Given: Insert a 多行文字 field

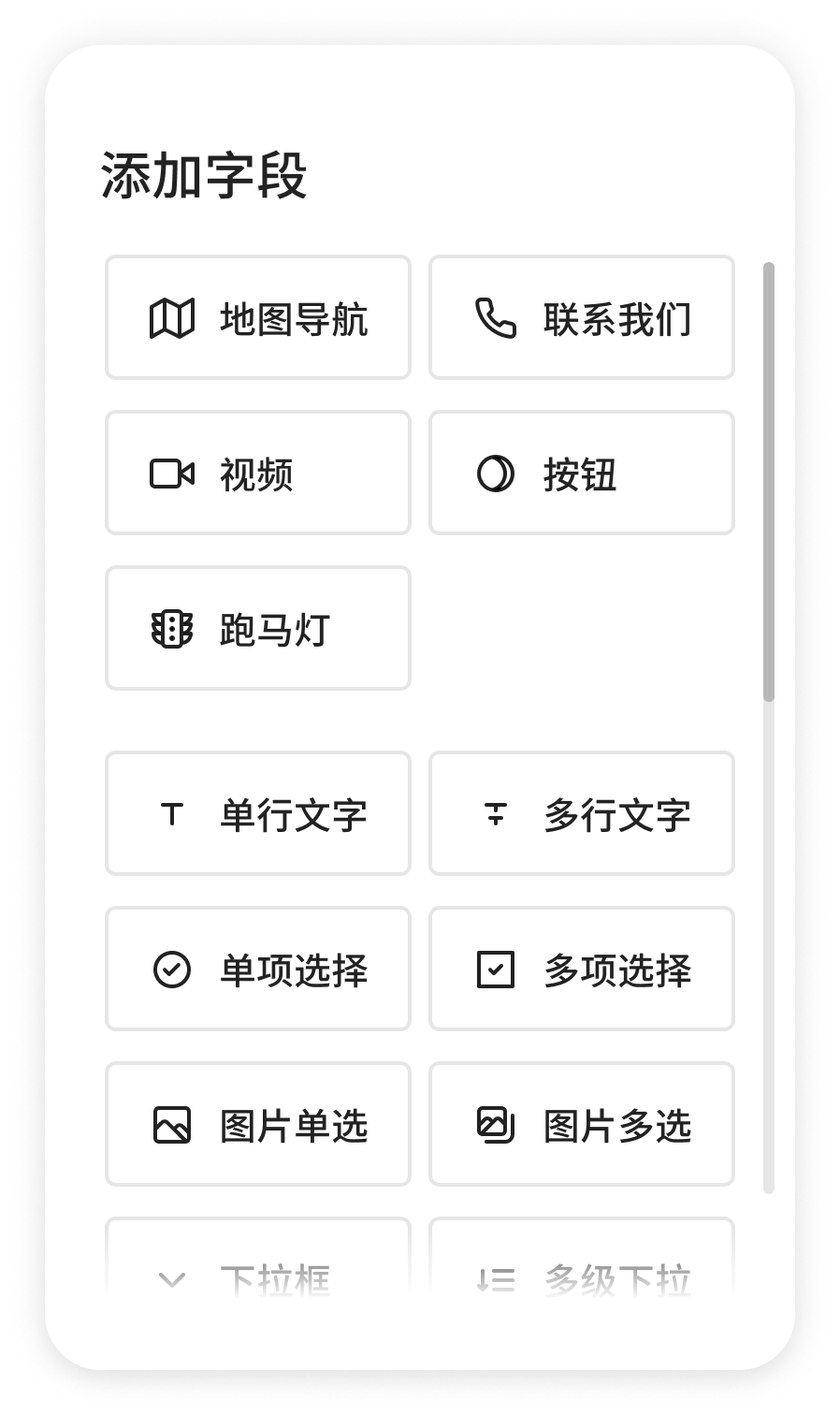Looking at the screenshot, I should [x=582, y=813].
